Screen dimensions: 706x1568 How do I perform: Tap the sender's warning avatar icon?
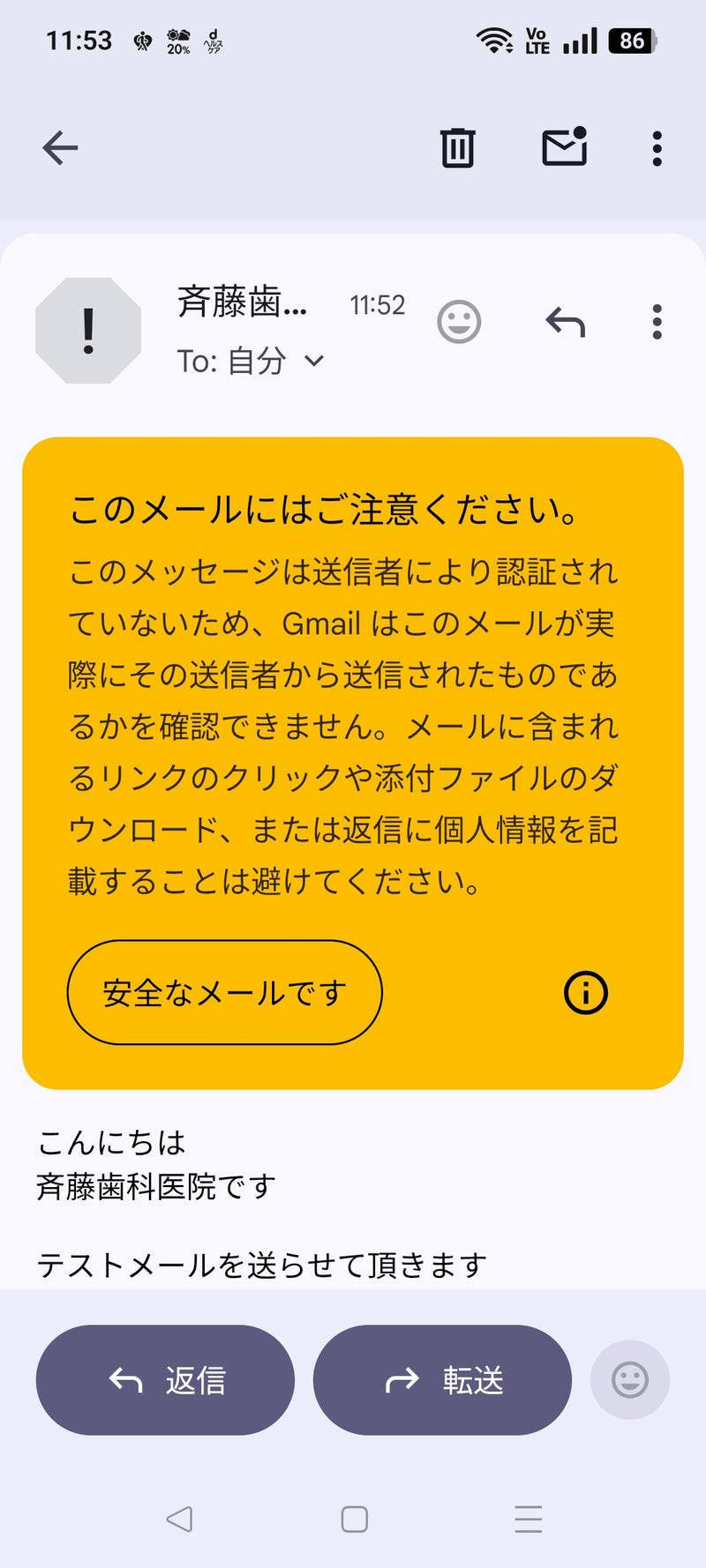[88, 331]
